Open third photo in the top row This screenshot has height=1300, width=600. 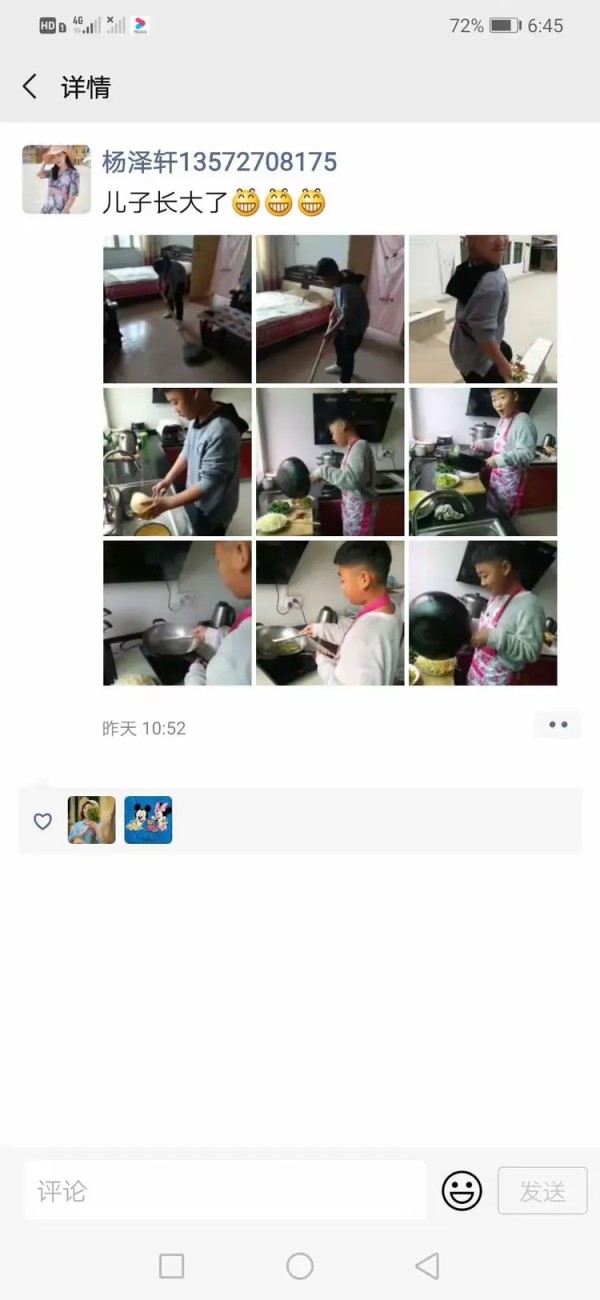coord(483,309)
